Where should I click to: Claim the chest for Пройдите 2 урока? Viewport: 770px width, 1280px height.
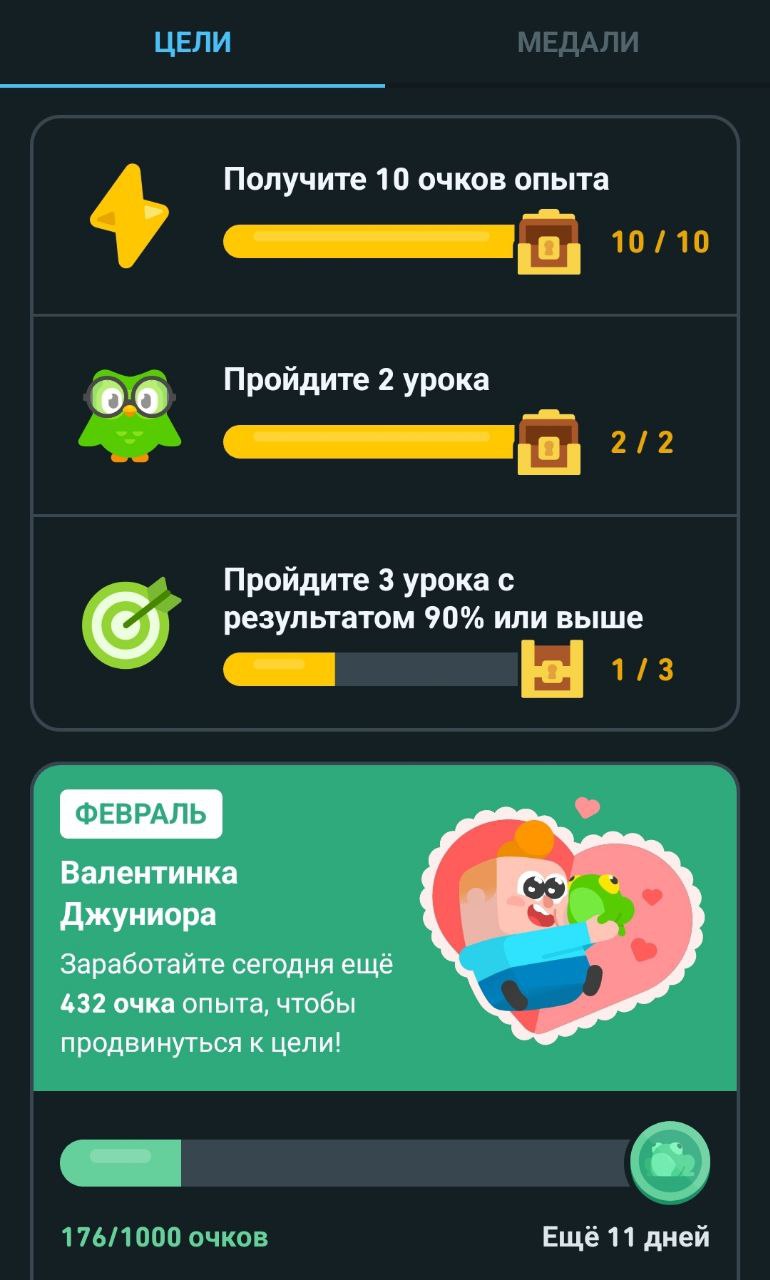pyautogui.click(x=548, y=442)
